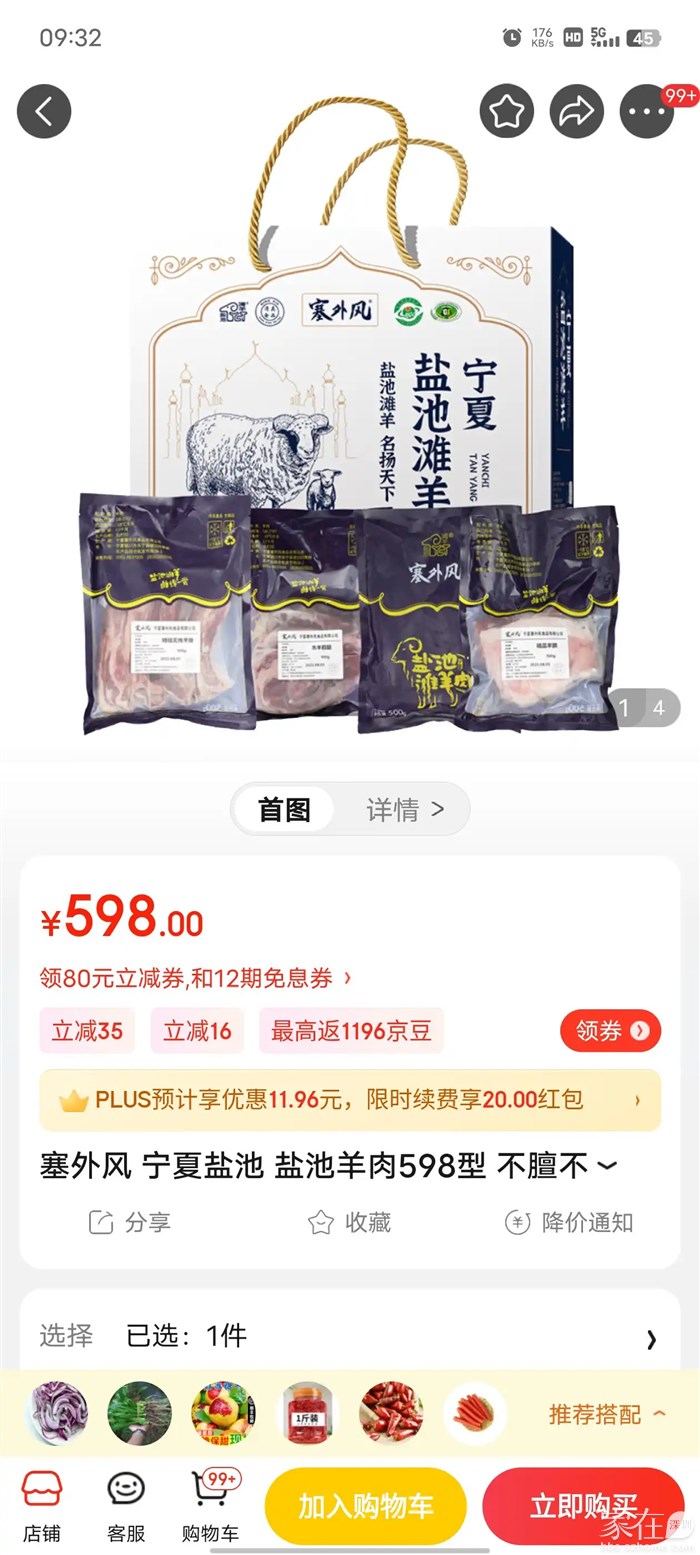
Task: Expand the full product title
Action: pyautogui.click(x=607, y=1166)
